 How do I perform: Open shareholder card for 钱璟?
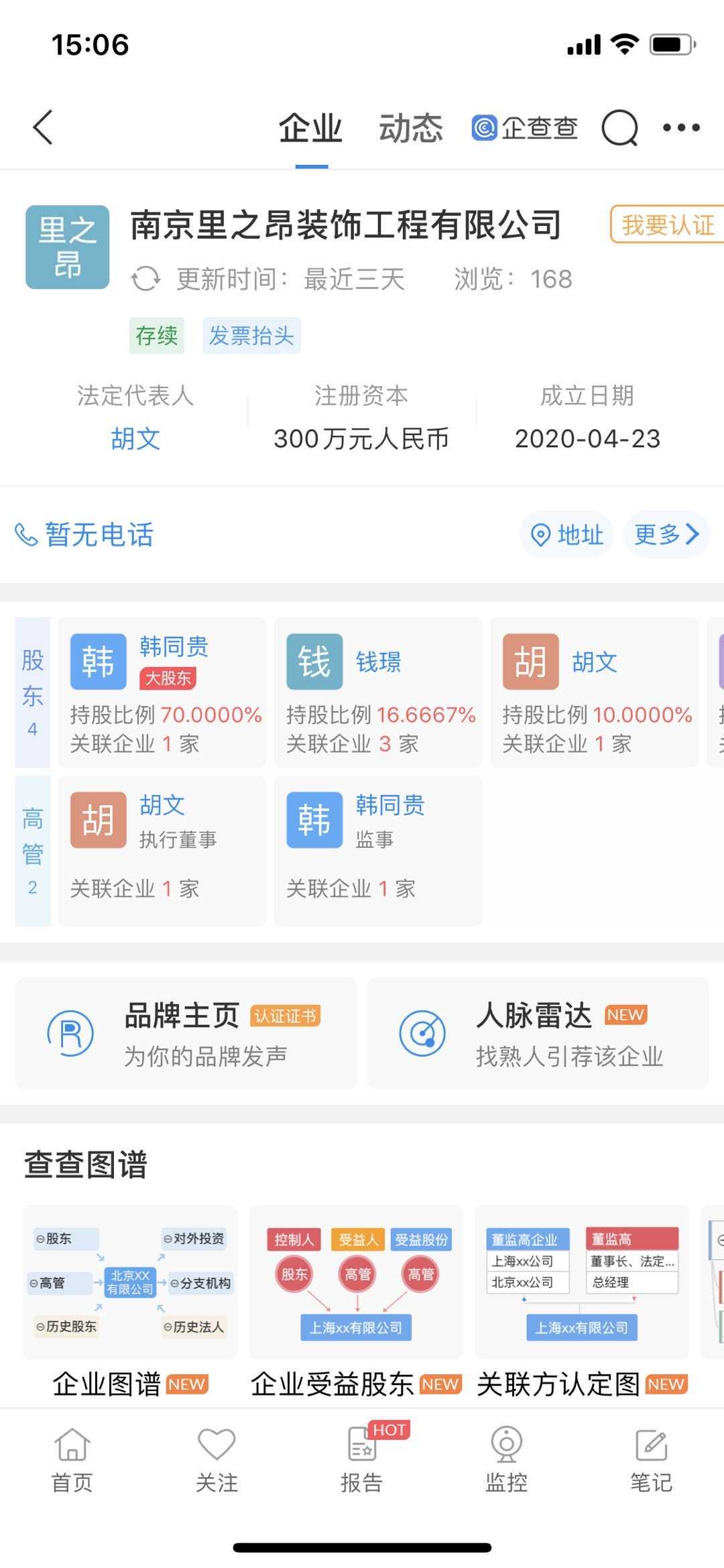click(378, 692)
